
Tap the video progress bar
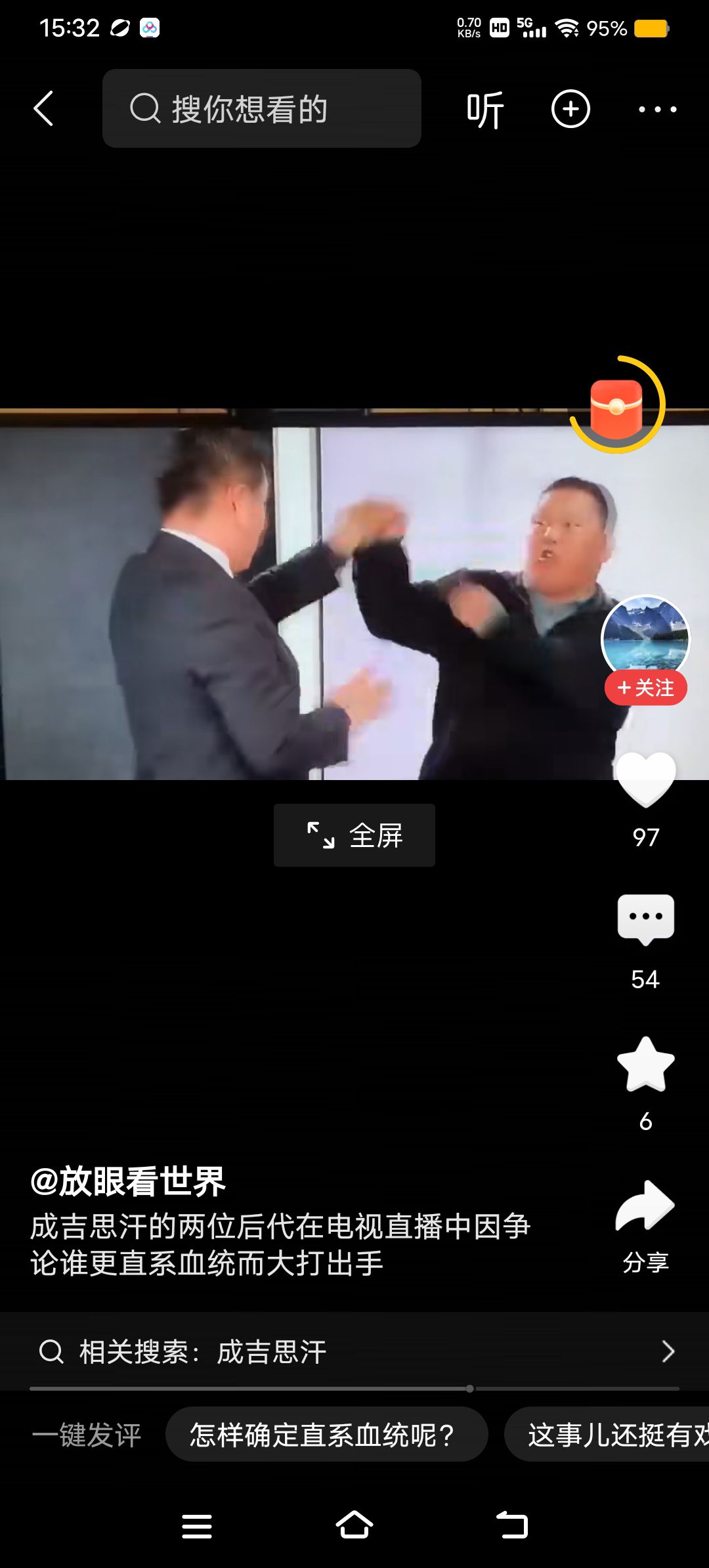(354, 1389)
